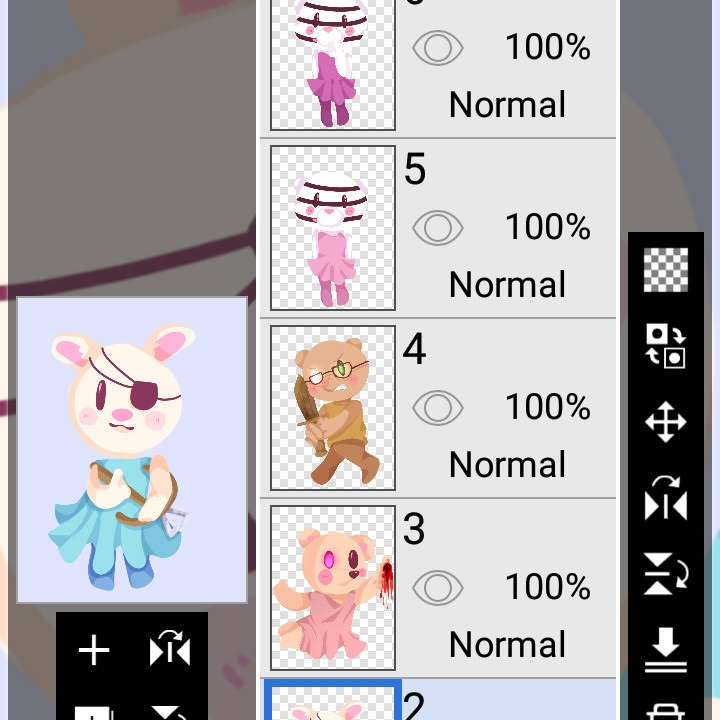Open the canvas preview image
The image size is (720, 720).
pyautogui.click(x=132, y=450)
